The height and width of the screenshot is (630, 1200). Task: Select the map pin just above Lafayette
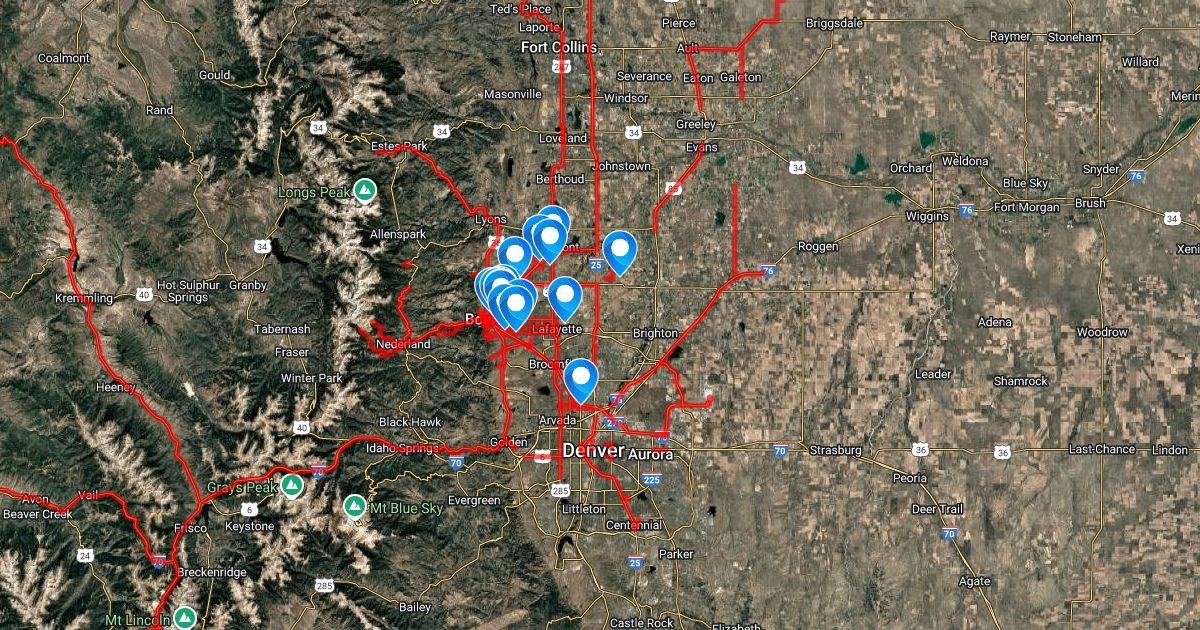tap(564, 295)
